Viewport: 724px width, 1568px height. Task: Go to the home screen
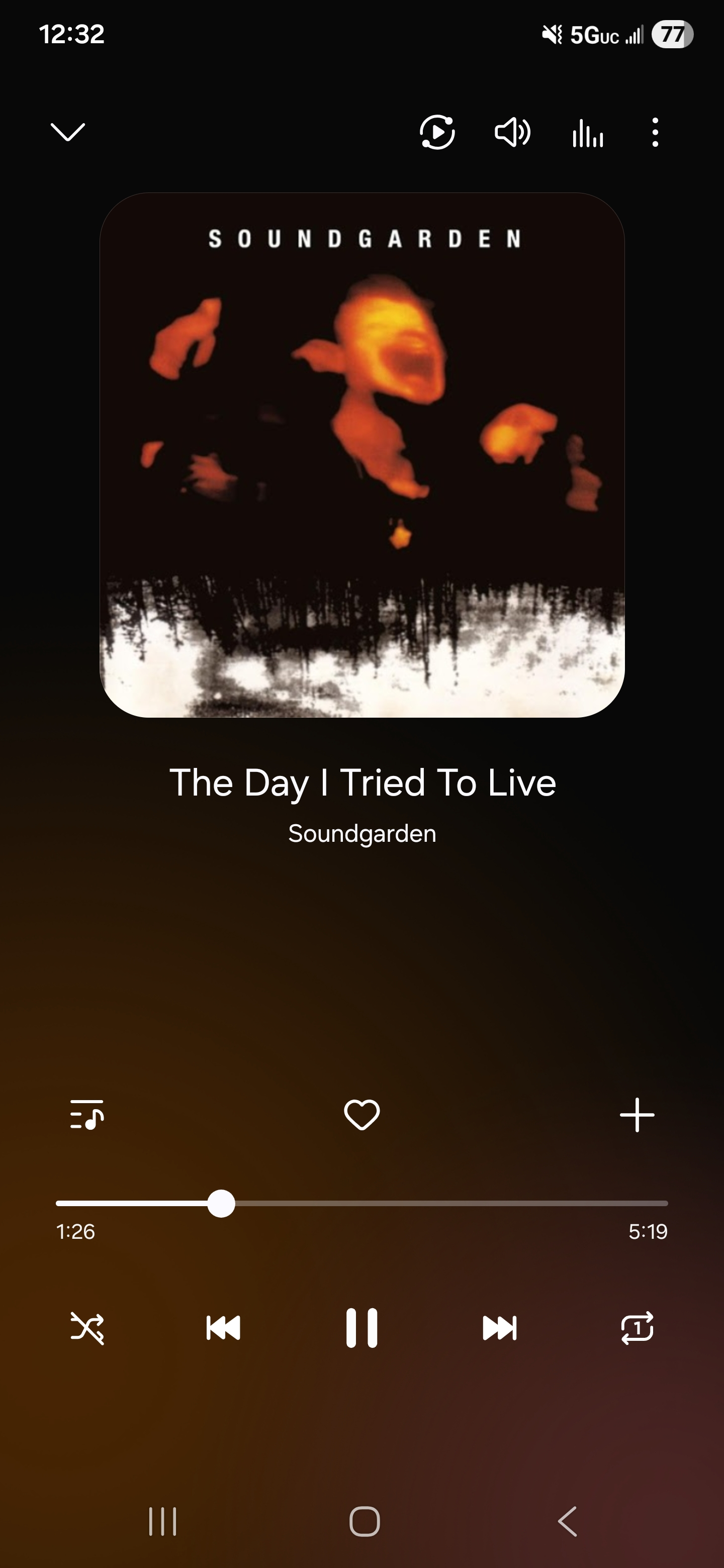click(x=364, y=1522)
